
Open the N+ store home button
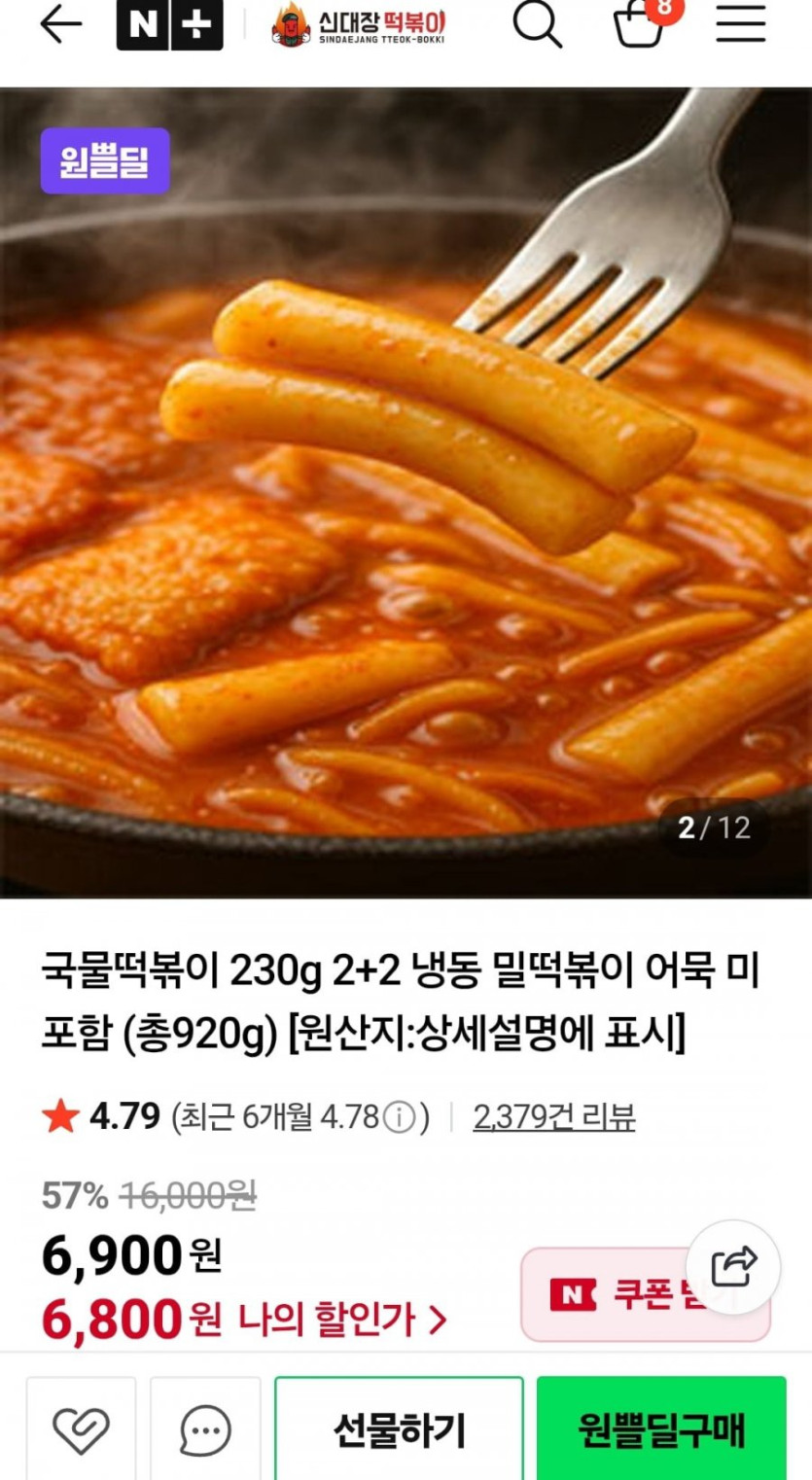[169, 25]
